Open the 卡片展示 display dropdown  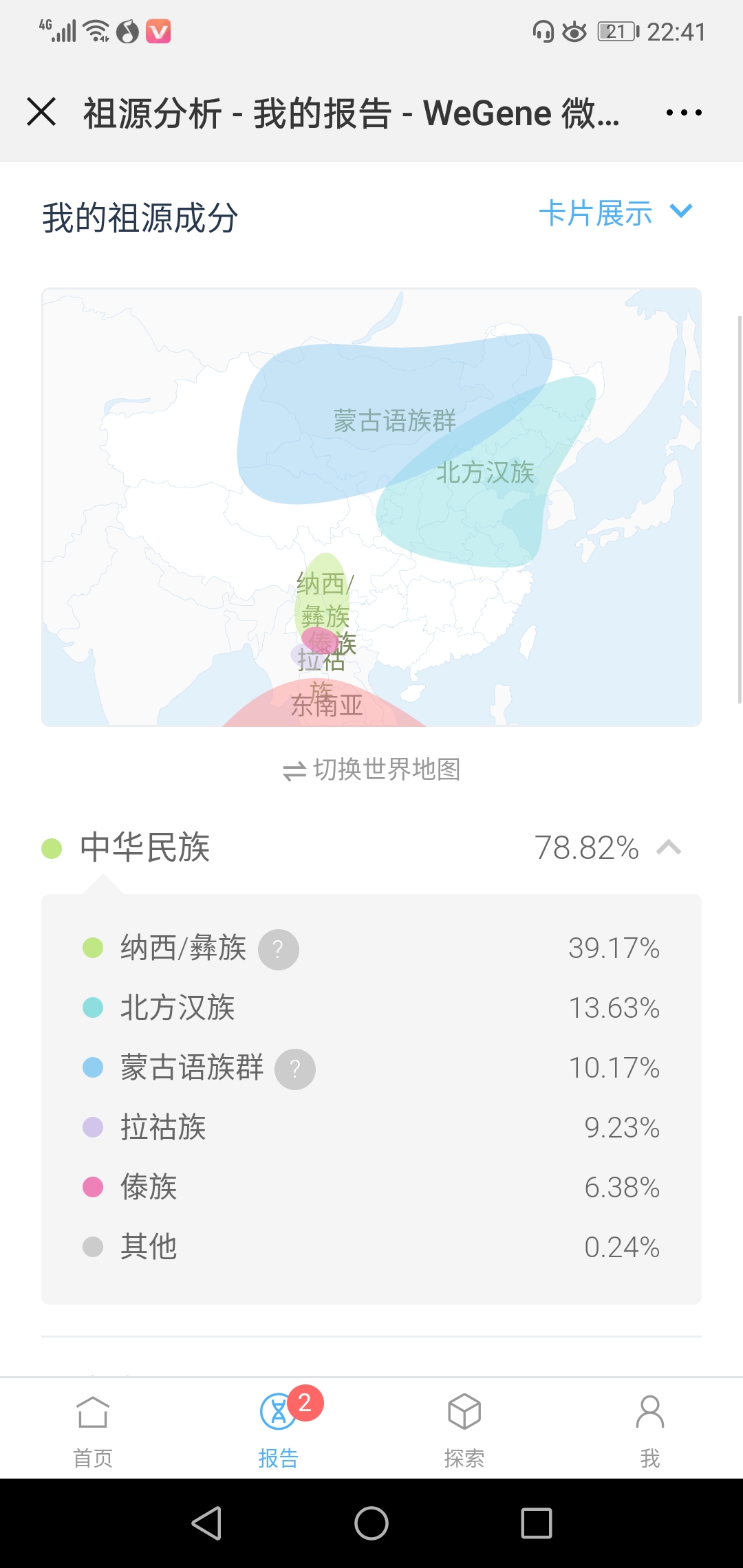click(615, 213)
